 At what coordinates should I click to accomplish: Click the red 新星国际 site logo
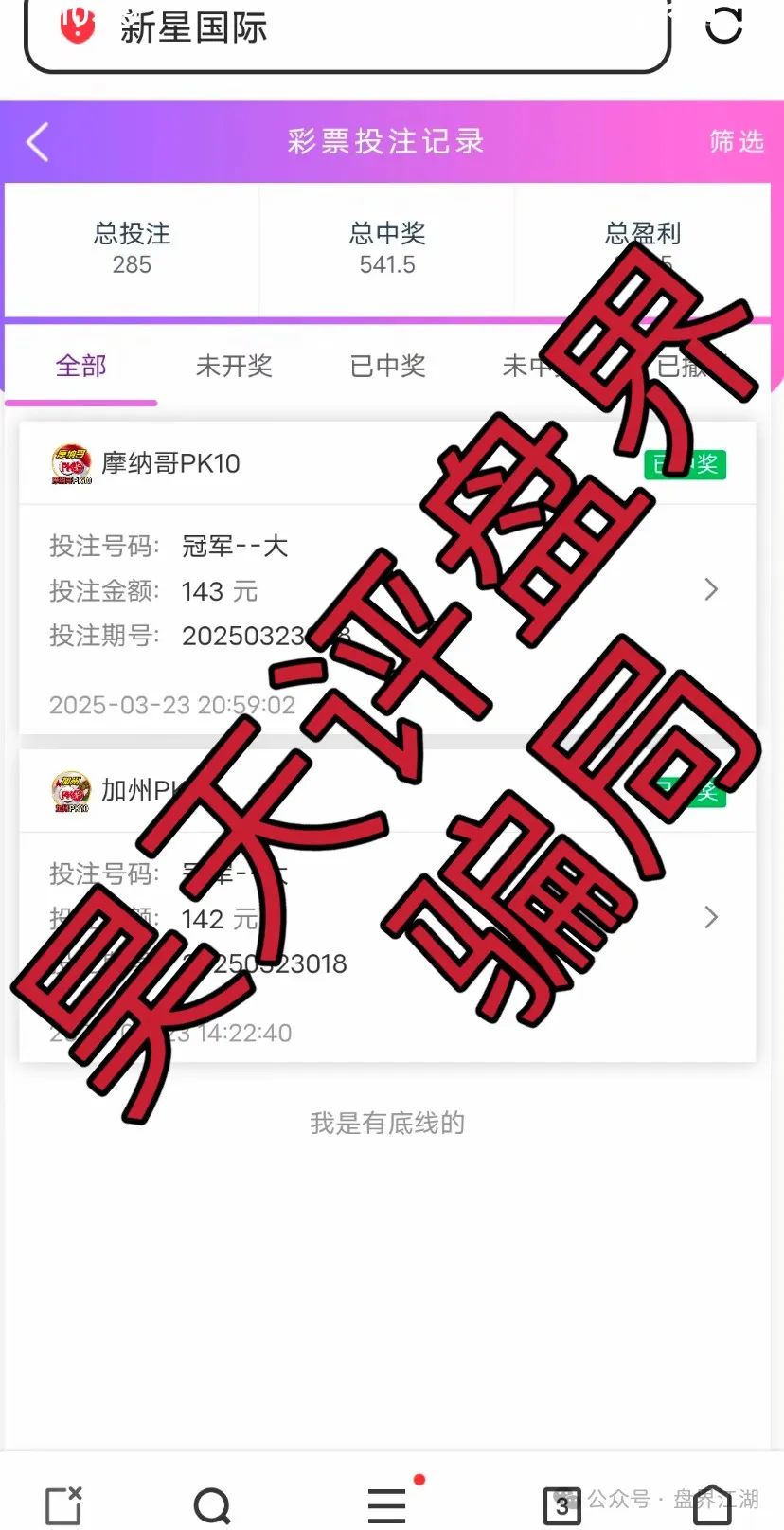coord(79,27)
